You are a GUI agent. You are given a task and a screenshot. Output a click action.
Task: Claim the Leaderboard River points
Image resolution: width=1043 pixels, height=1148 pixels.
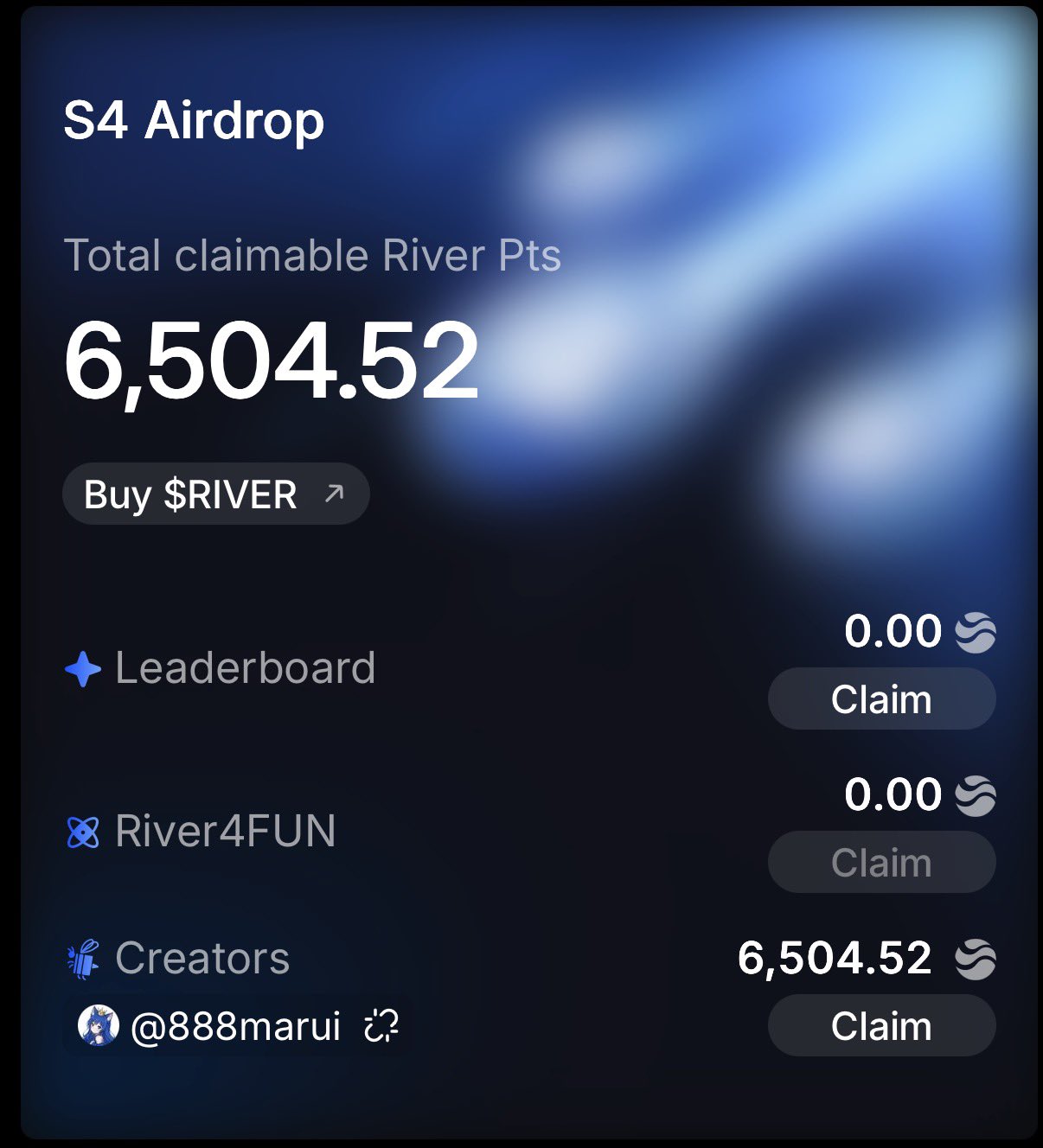coord(881,698)
